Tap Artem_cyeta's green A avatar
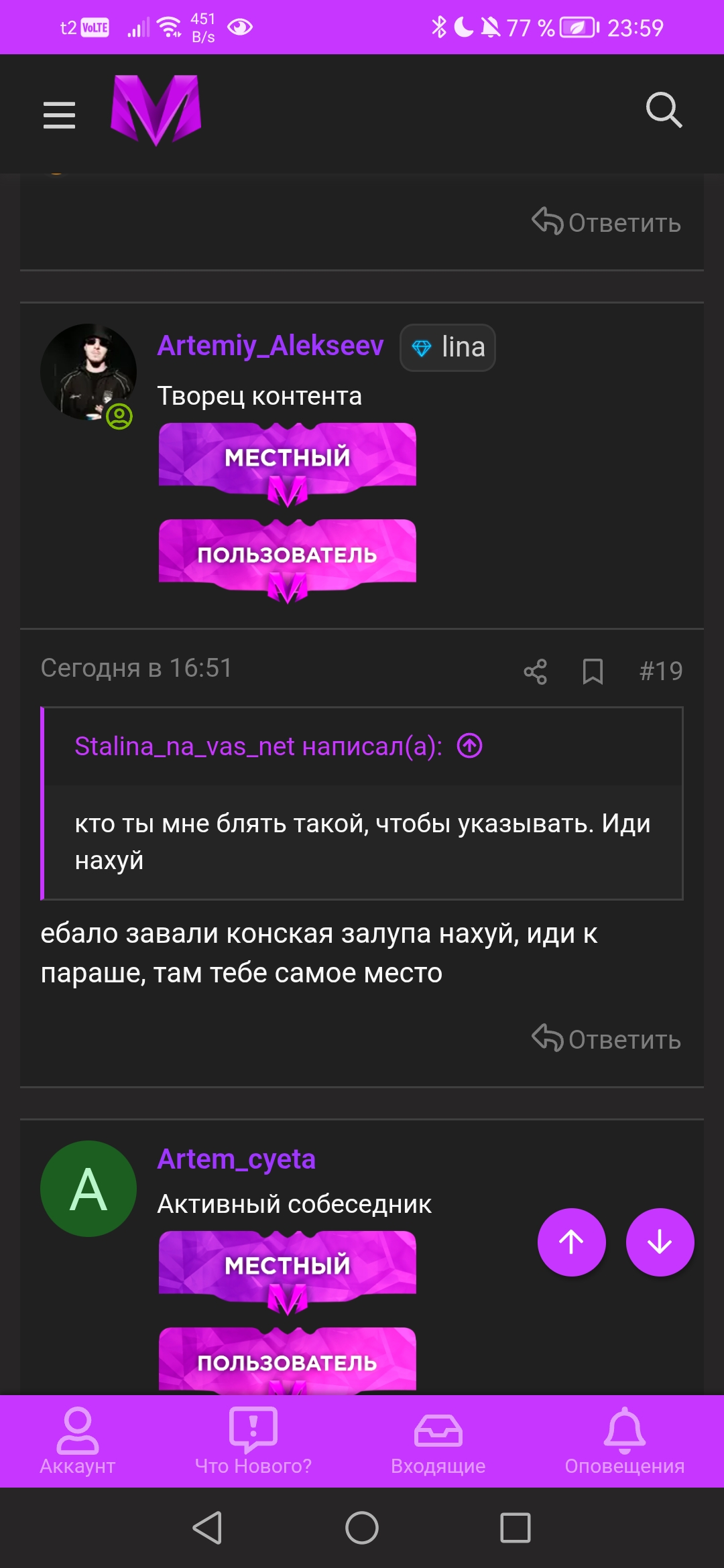The width and height of the screenshot is (724, 1568). (88, 1189)
